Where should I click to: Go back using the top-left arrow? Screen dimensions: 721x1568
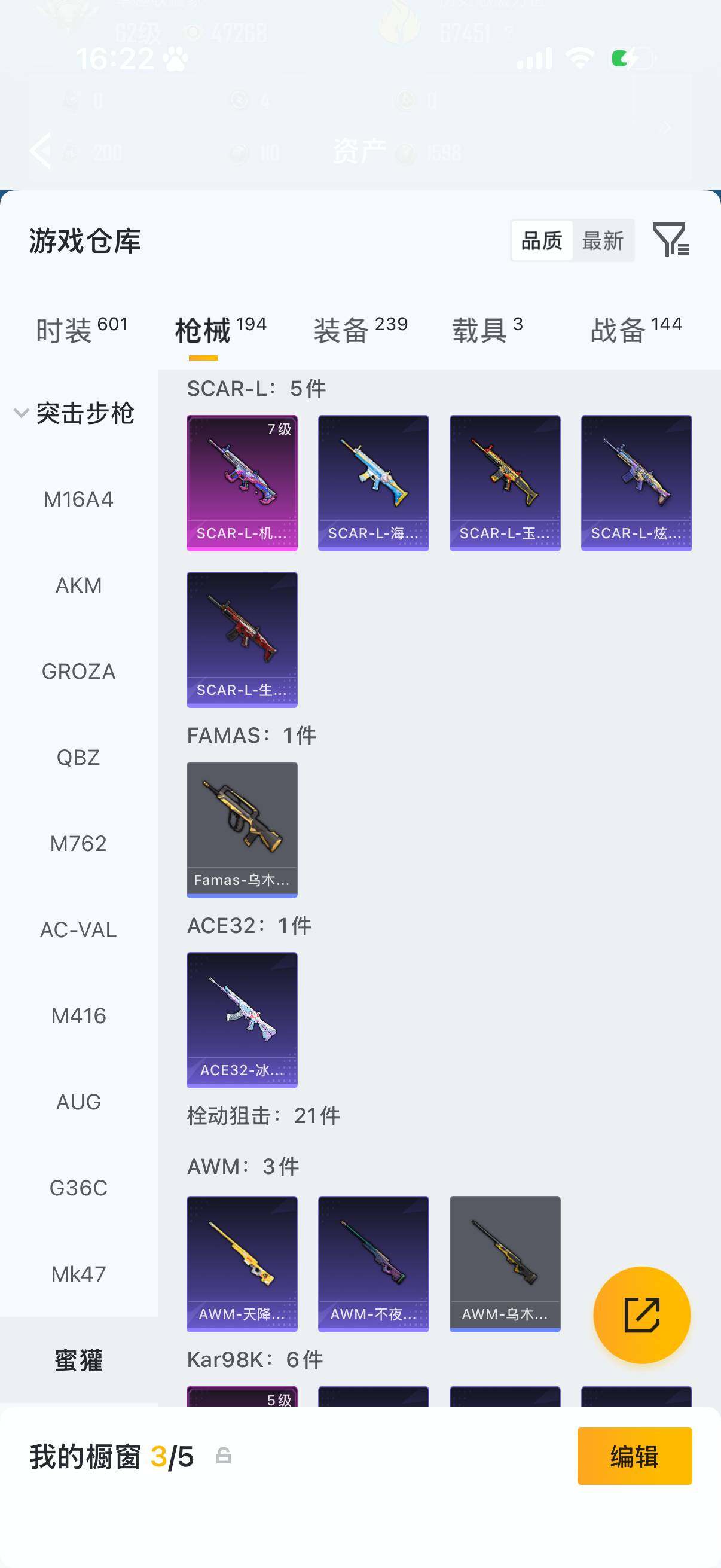click(x=41, y=150)
